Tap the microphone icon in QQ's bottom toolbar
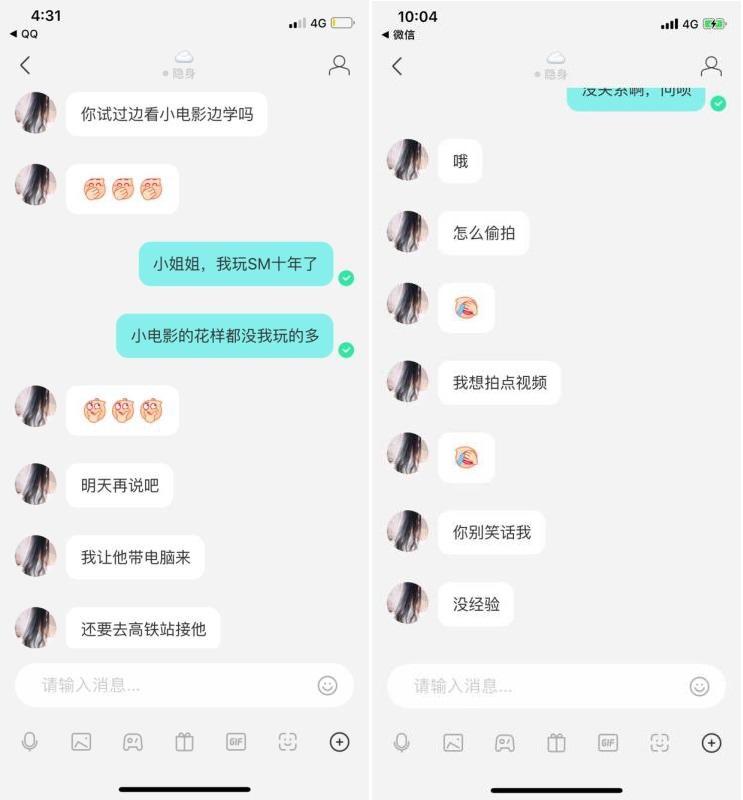This screenshot has width=743, height=800. (x=31, y=742)
